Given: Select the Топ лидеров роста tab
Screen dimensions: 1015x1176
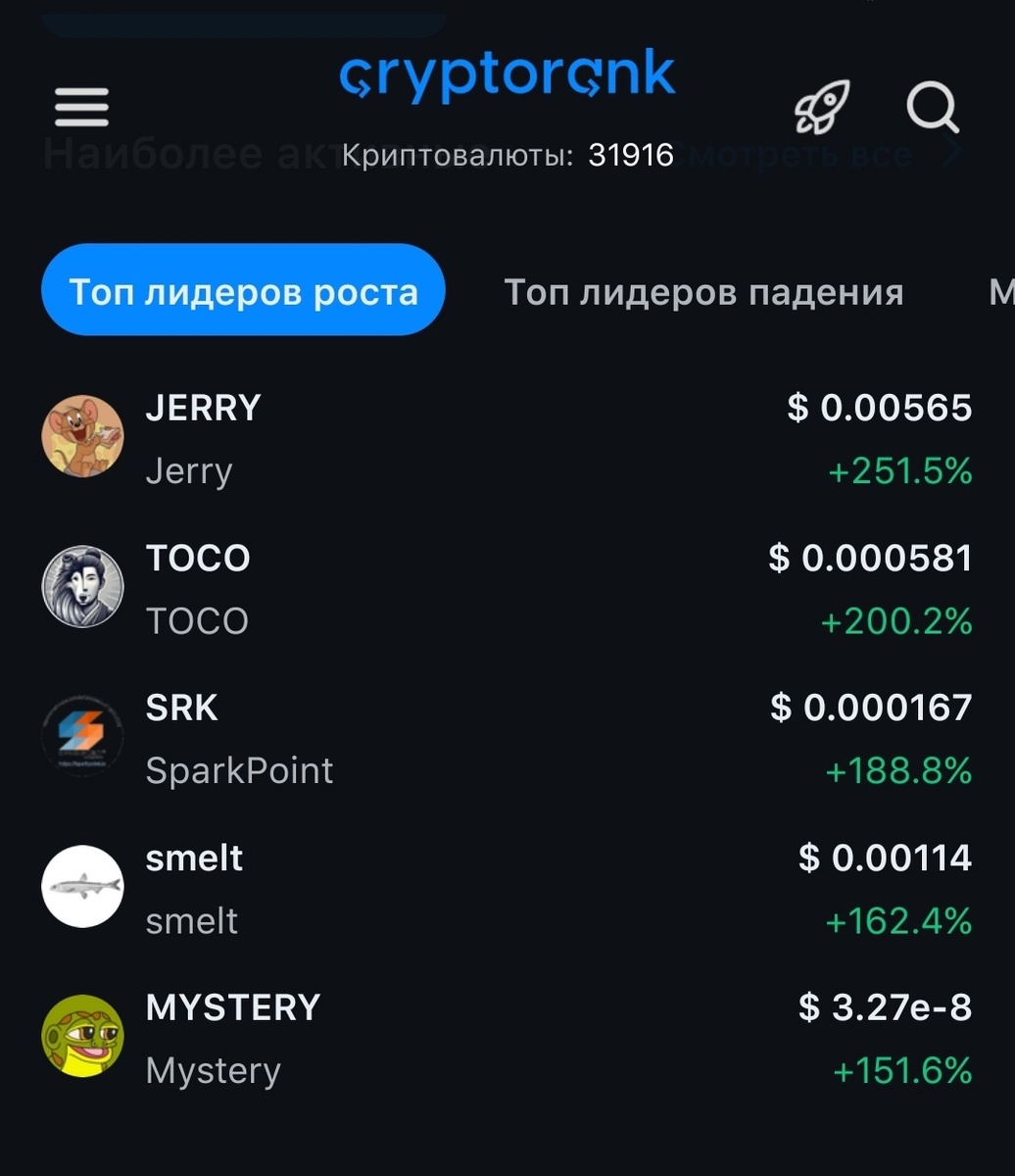Looking at the screenshot, I should coord(243,291).
